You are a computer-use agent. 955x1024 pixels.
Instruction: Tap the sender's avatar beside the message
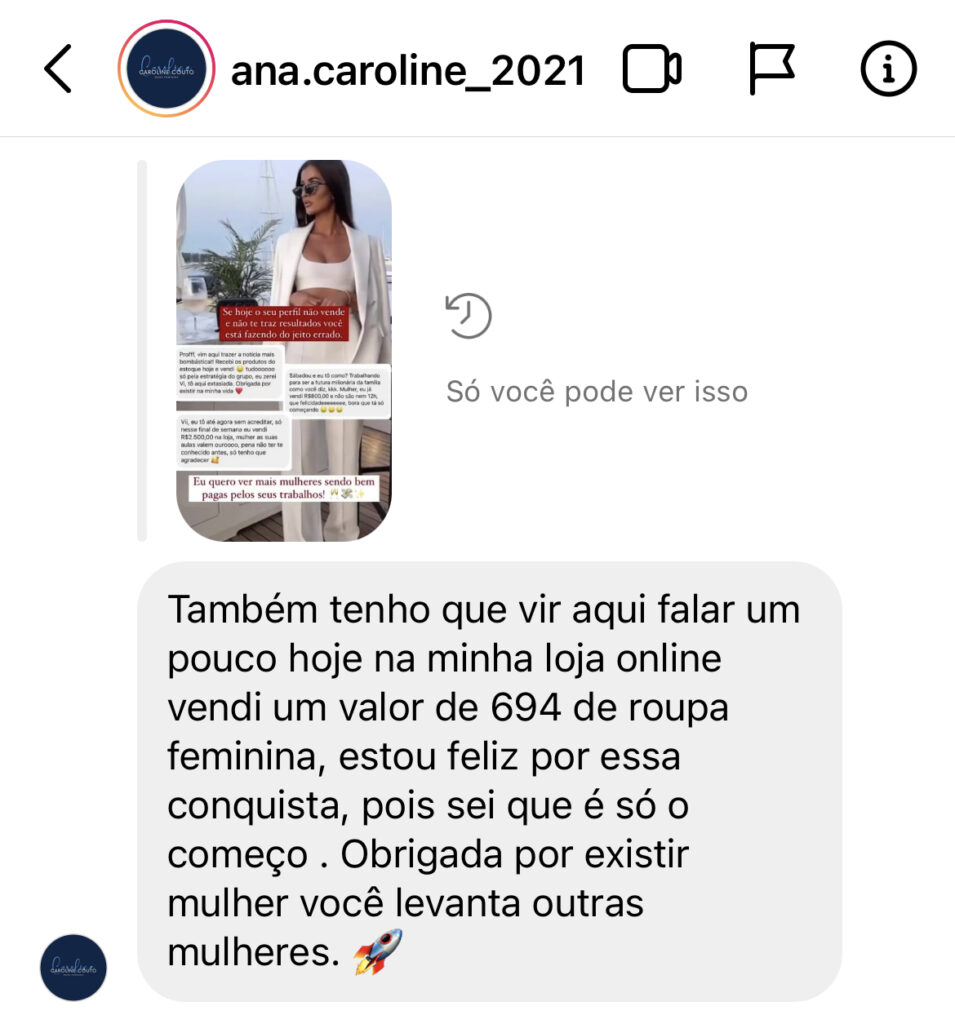click(73, 967)
